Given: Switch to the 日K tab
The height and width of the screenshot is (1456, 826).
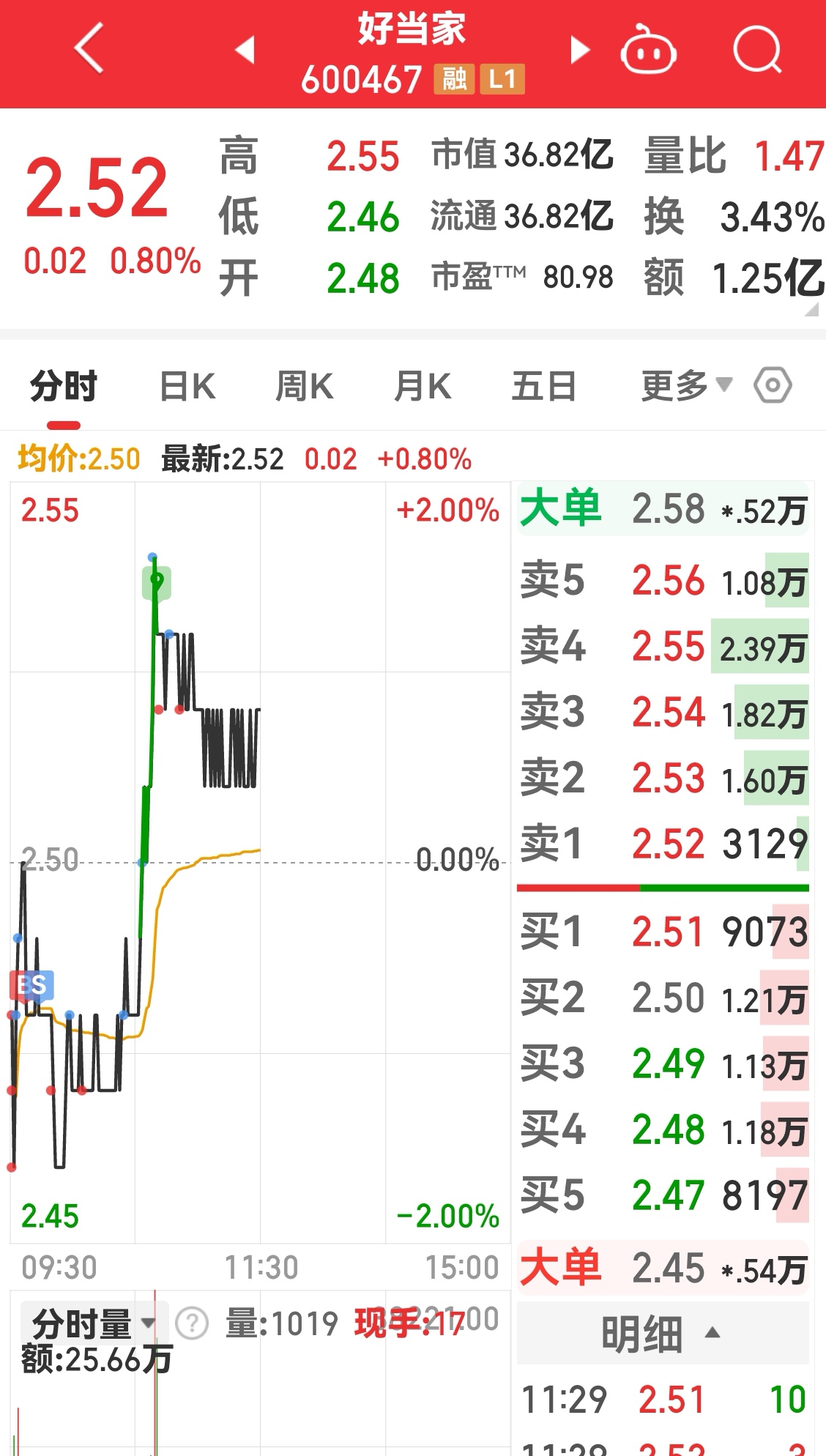Looking at the screenshot, I should pos(187,386).
